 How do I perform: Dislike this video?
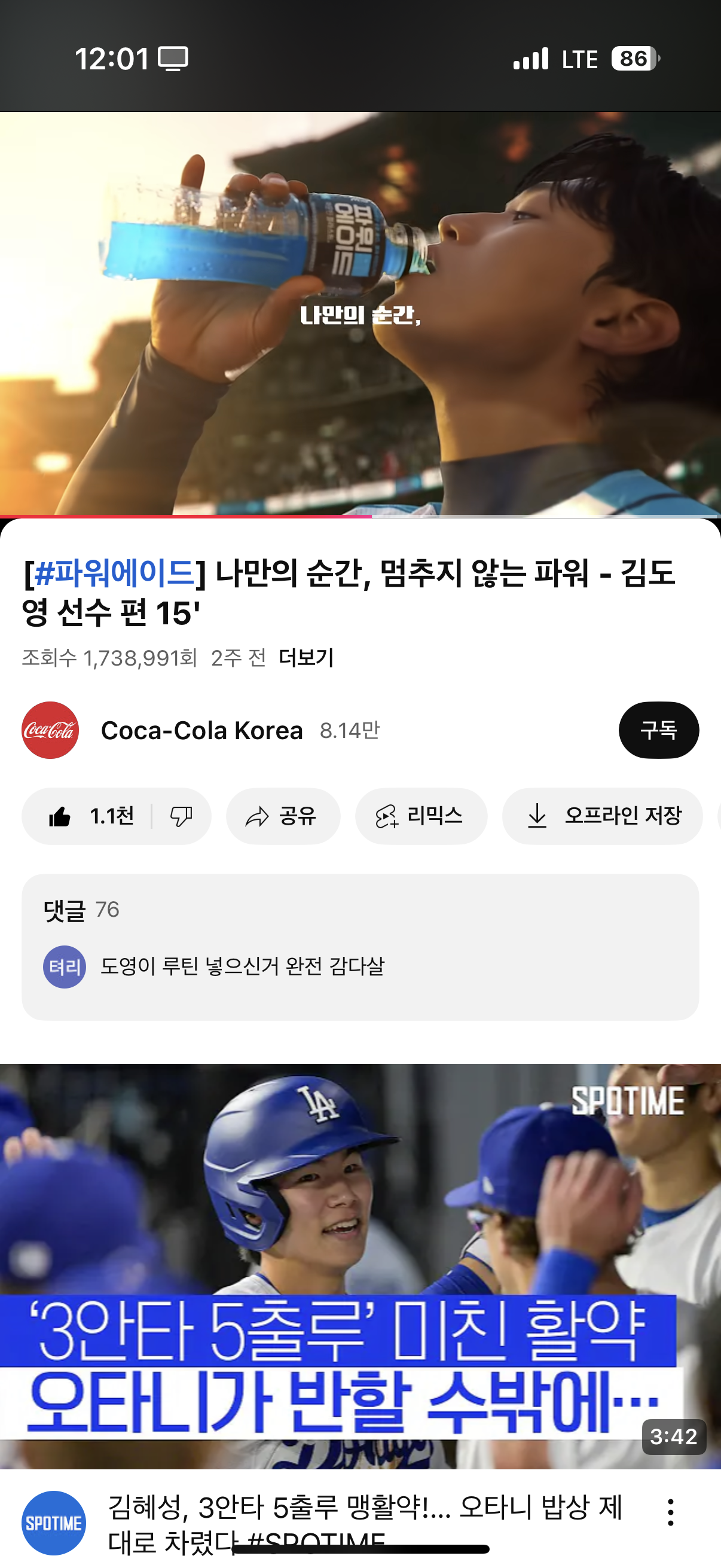pos(181,816)
